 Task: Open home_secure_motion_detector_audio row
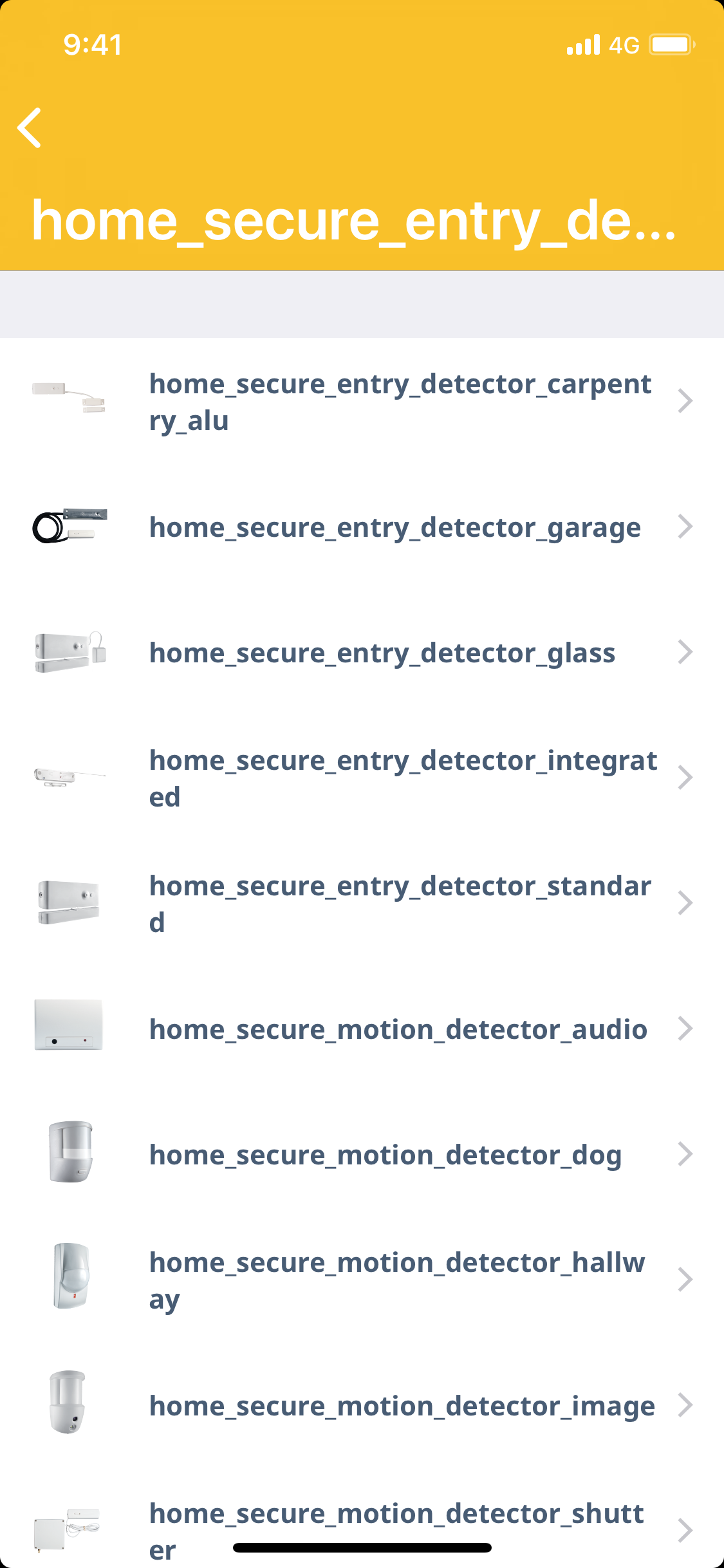click(362, 1029)
